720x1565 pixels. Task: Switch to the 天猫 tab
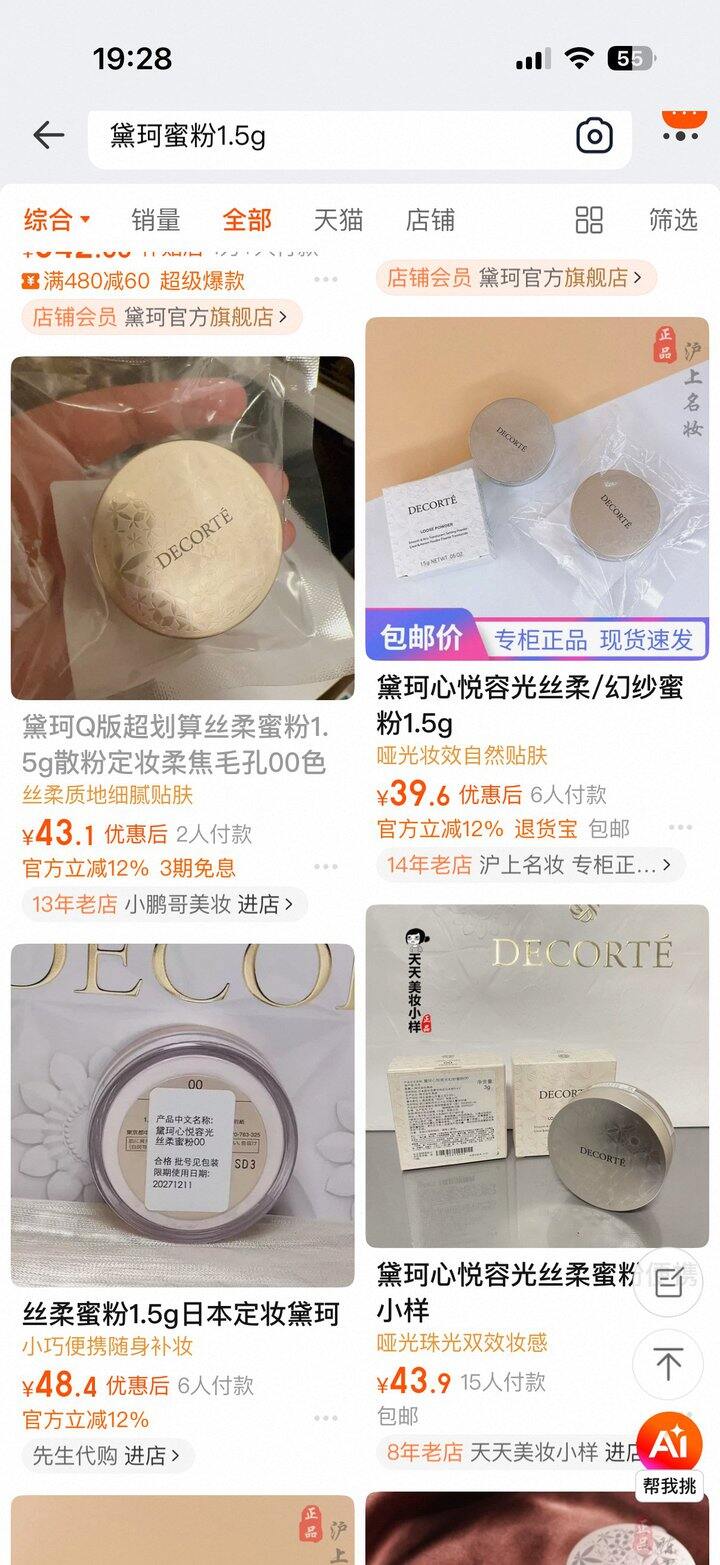(339, 220)
